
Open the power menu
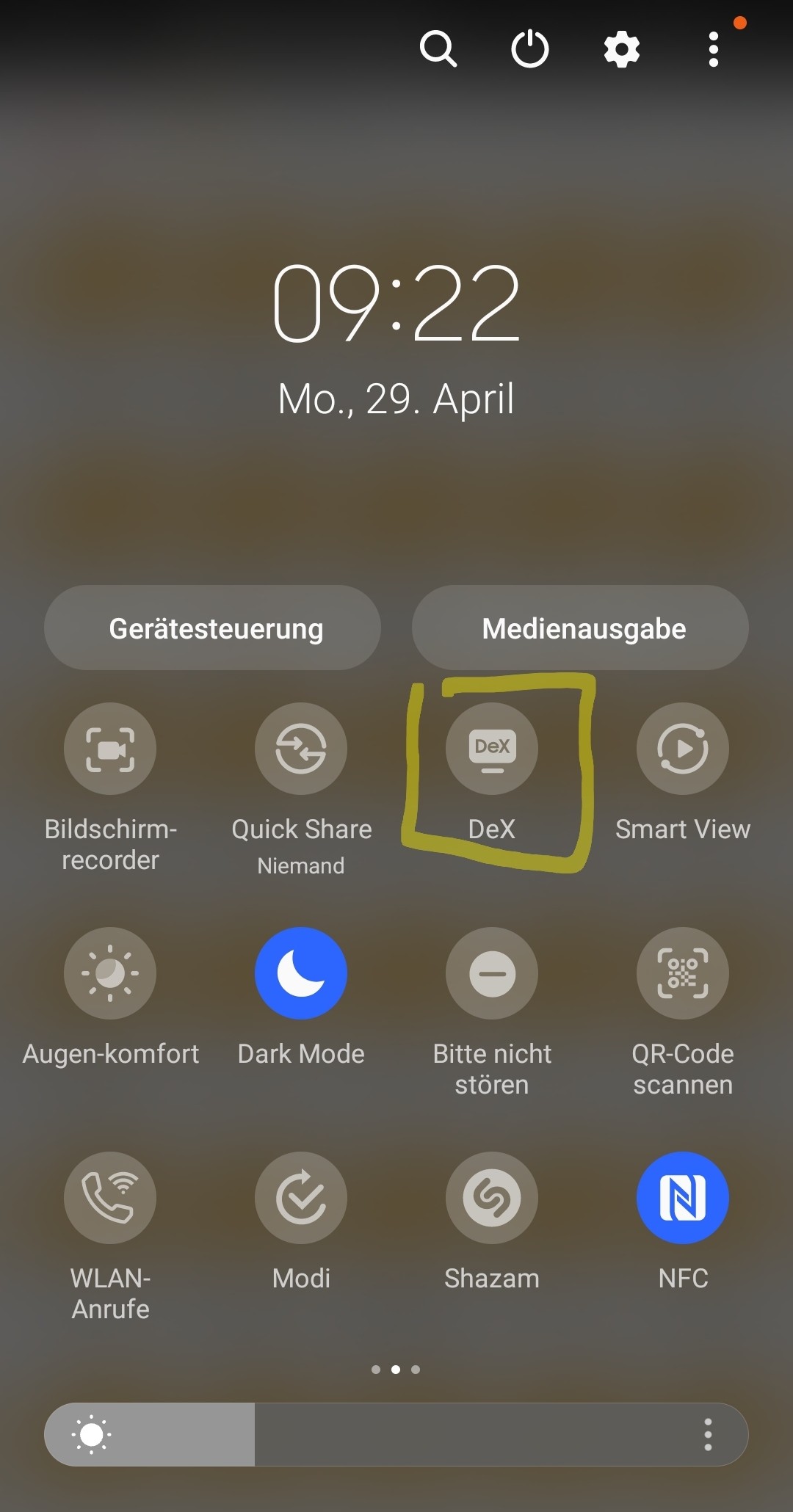(x=529, y=49)
